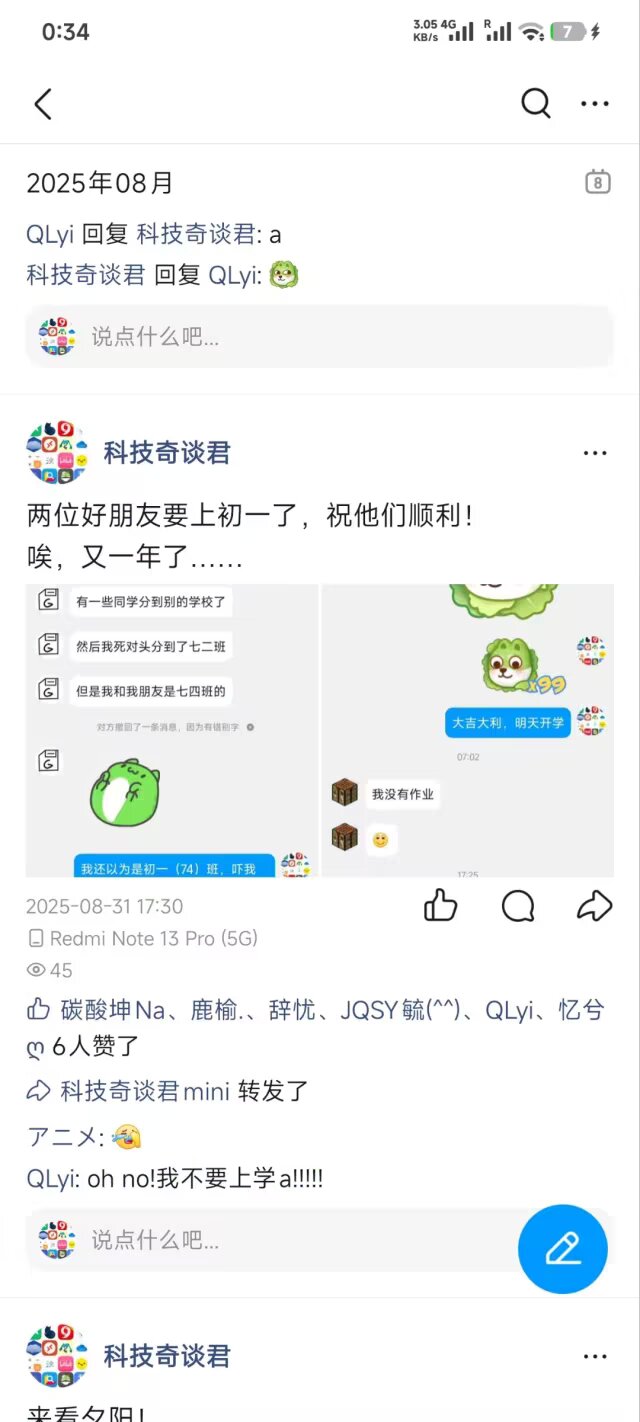The image size is (640, 1422).
Task: Open 科技奇谈君mini who reposted
Action: point(145,1091)
